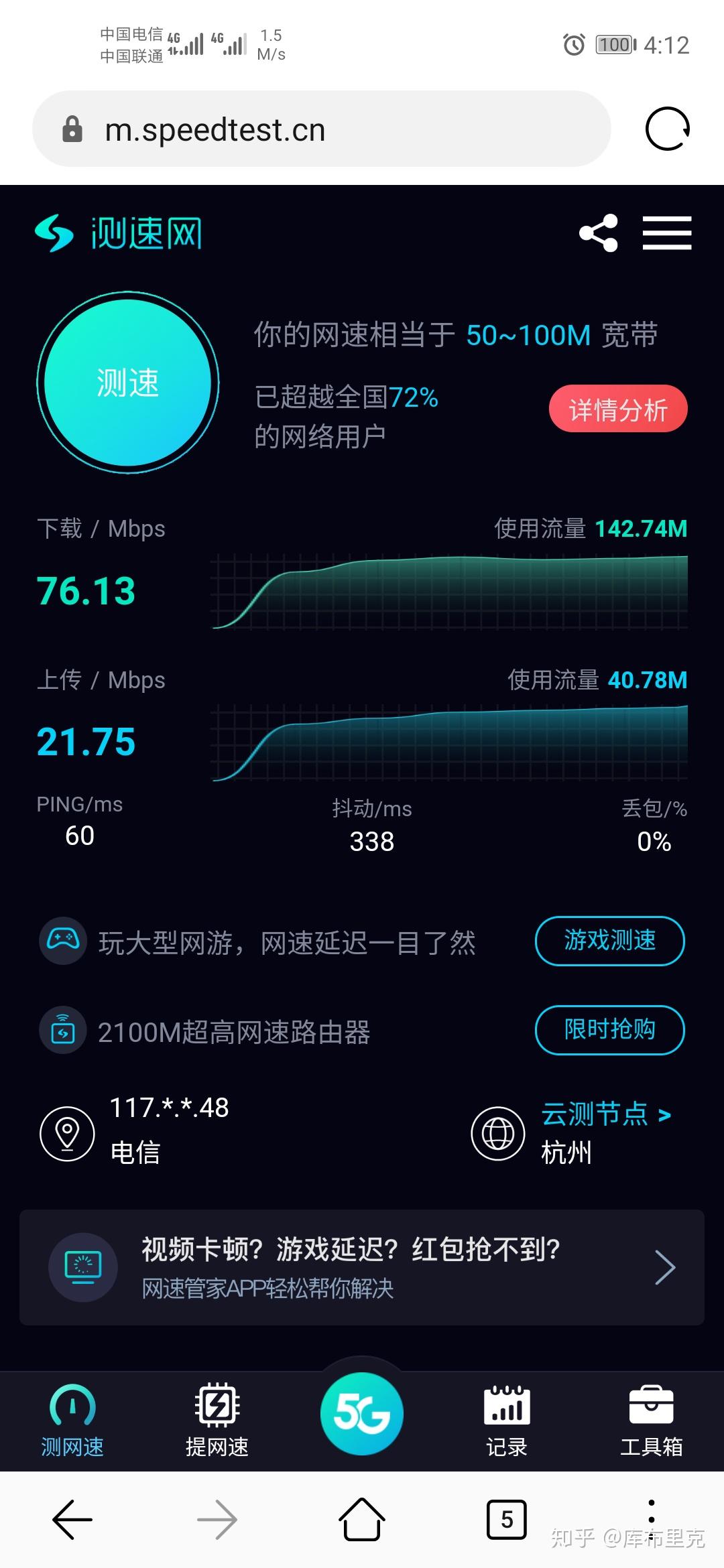Switch to the 记录 tab
The height and width of the screenshot is (1568, 724).
(507, 1419)
